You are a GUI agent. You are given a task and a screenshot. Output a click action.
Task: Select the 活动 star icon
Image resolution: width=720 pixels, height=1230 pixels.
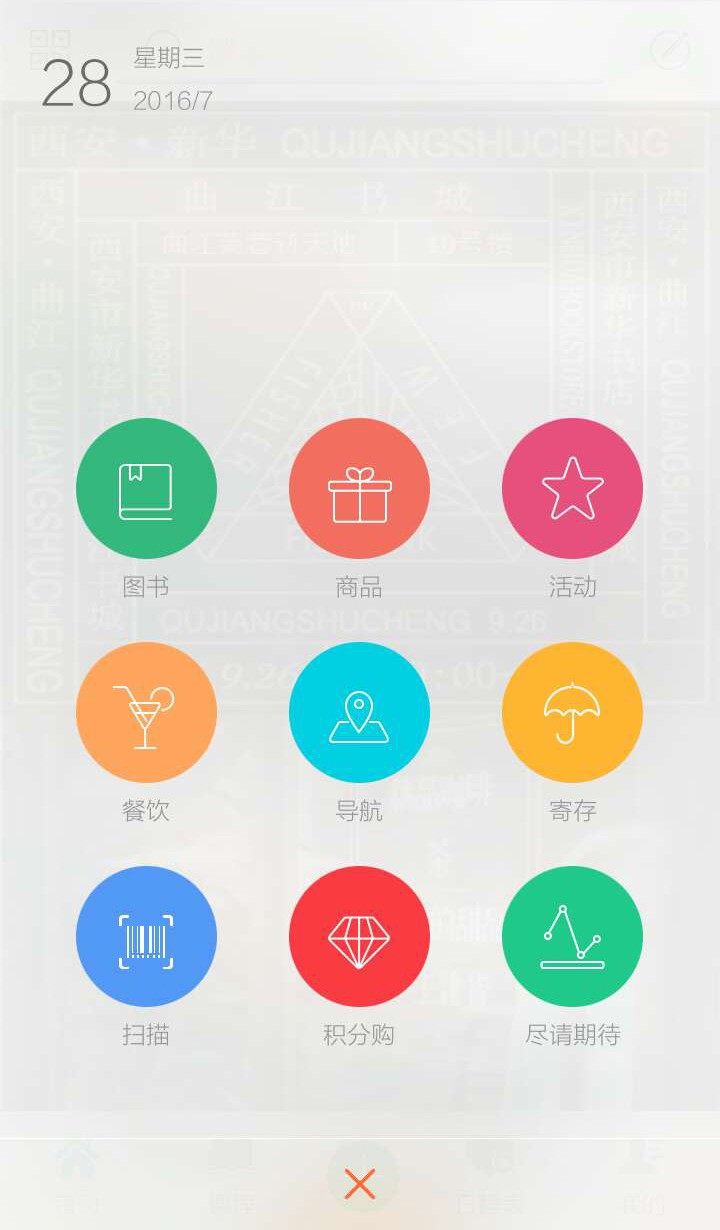572,489
